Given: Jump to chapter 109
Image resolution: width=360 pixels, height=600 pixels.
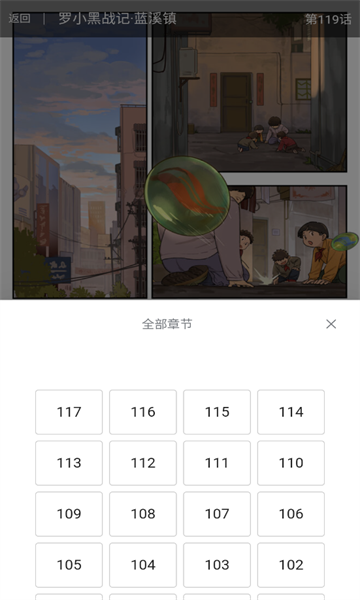Looking at the screenshot, I should click(69, 514).
